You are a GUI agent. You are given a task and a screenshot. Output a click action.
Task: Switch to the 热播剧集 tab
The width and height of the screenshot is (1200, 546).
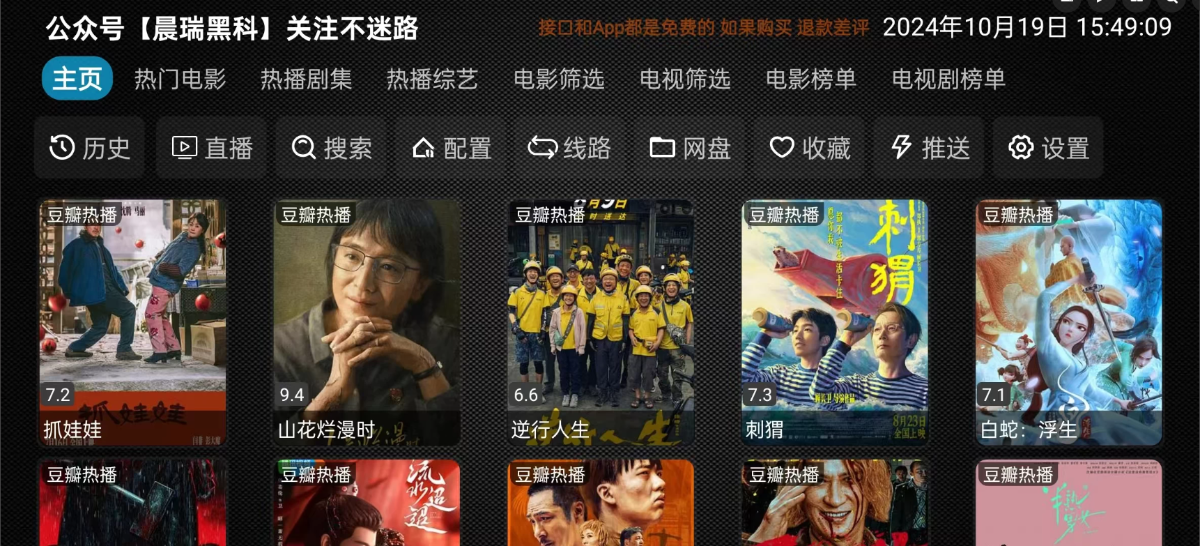(306, 79)
